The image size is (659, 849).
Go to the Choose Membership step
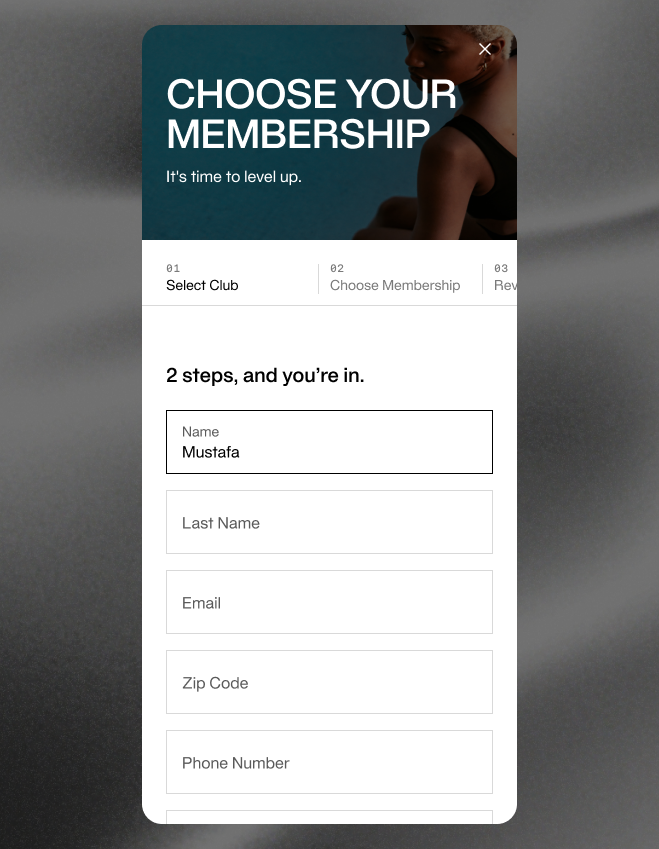395,278
